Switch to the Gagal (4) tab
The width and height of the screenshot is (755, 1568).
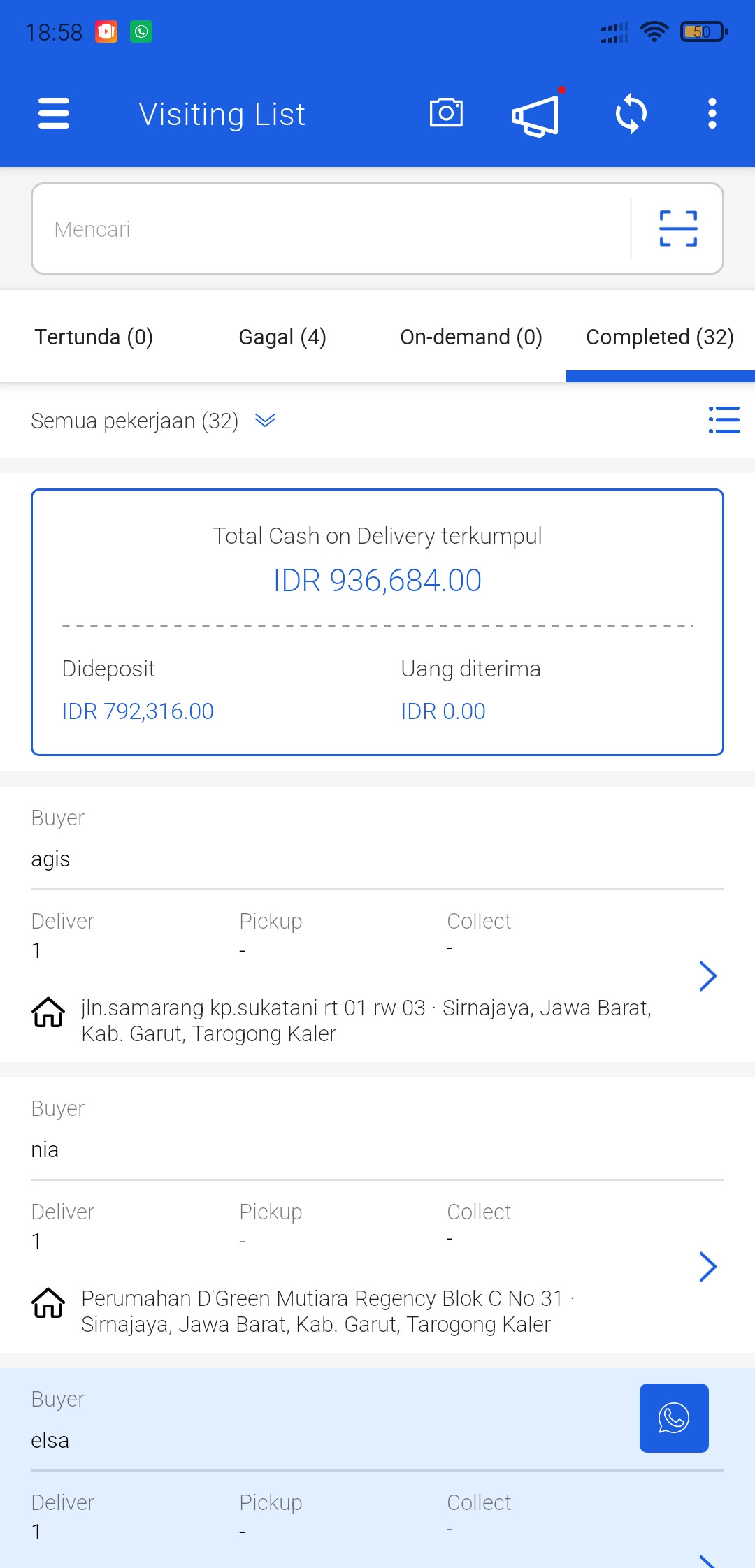[x=282, y=337]
